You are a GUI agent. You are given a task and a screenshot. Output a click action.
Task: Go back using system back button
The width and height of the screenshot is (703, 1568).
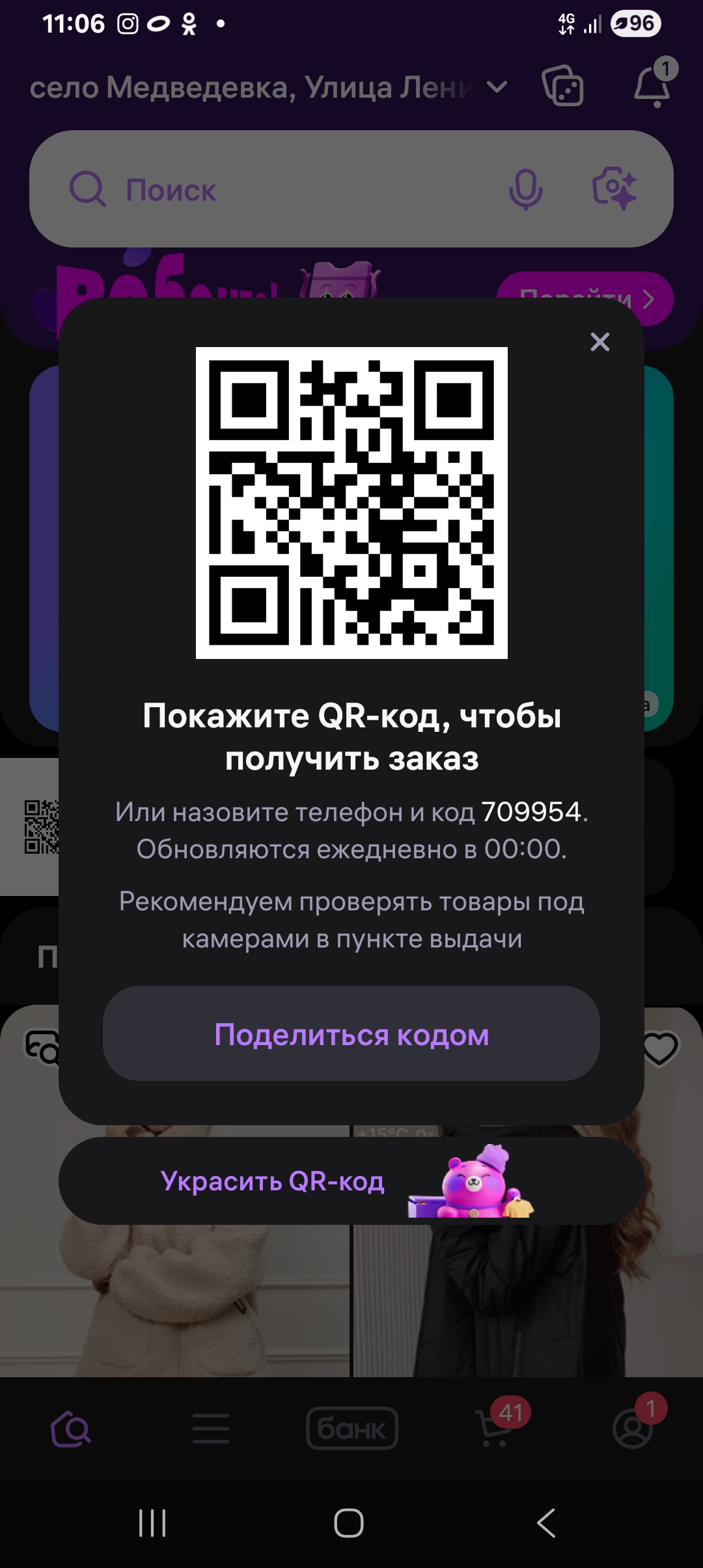click(x=545, y=1523)
